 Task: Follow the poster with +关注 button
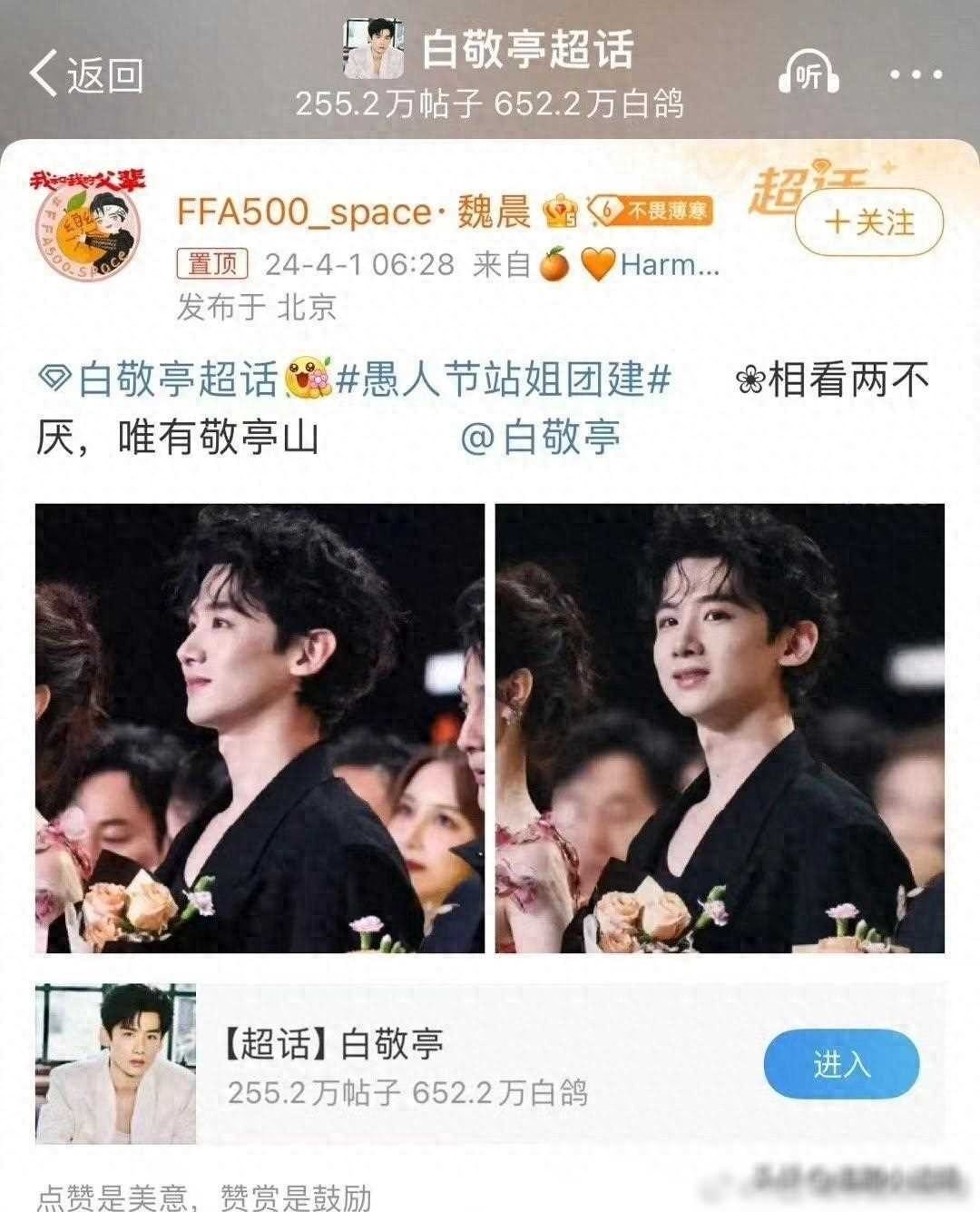[869, 222]
